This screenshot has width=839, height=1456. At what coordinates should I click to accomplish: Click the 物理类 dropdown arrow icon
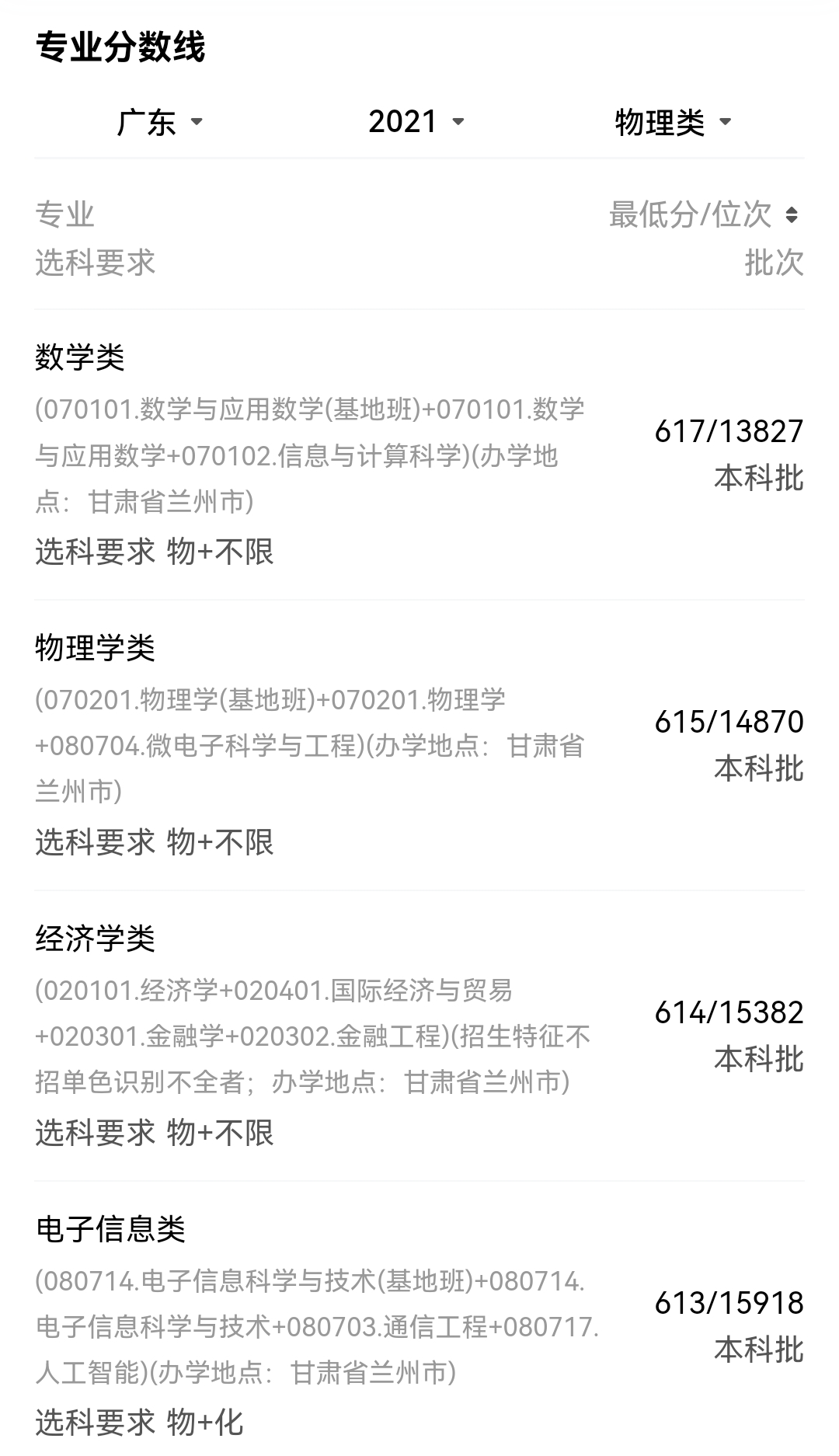[726, 123]
